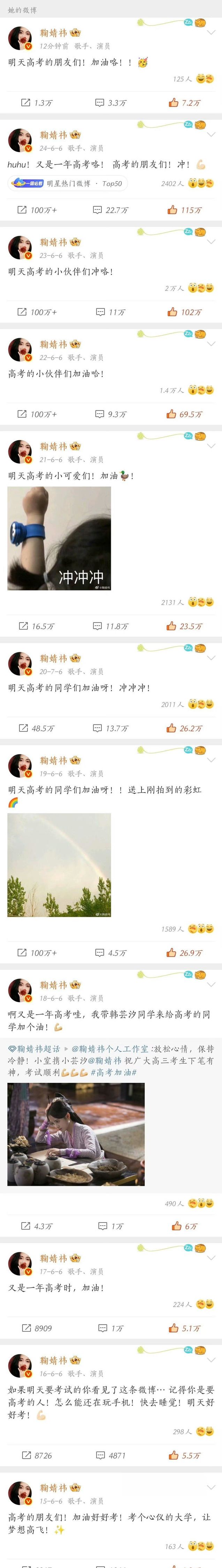222x1568 pixels.
Task: View comments on the 23-6-6 post
Action: coord(111,312)
